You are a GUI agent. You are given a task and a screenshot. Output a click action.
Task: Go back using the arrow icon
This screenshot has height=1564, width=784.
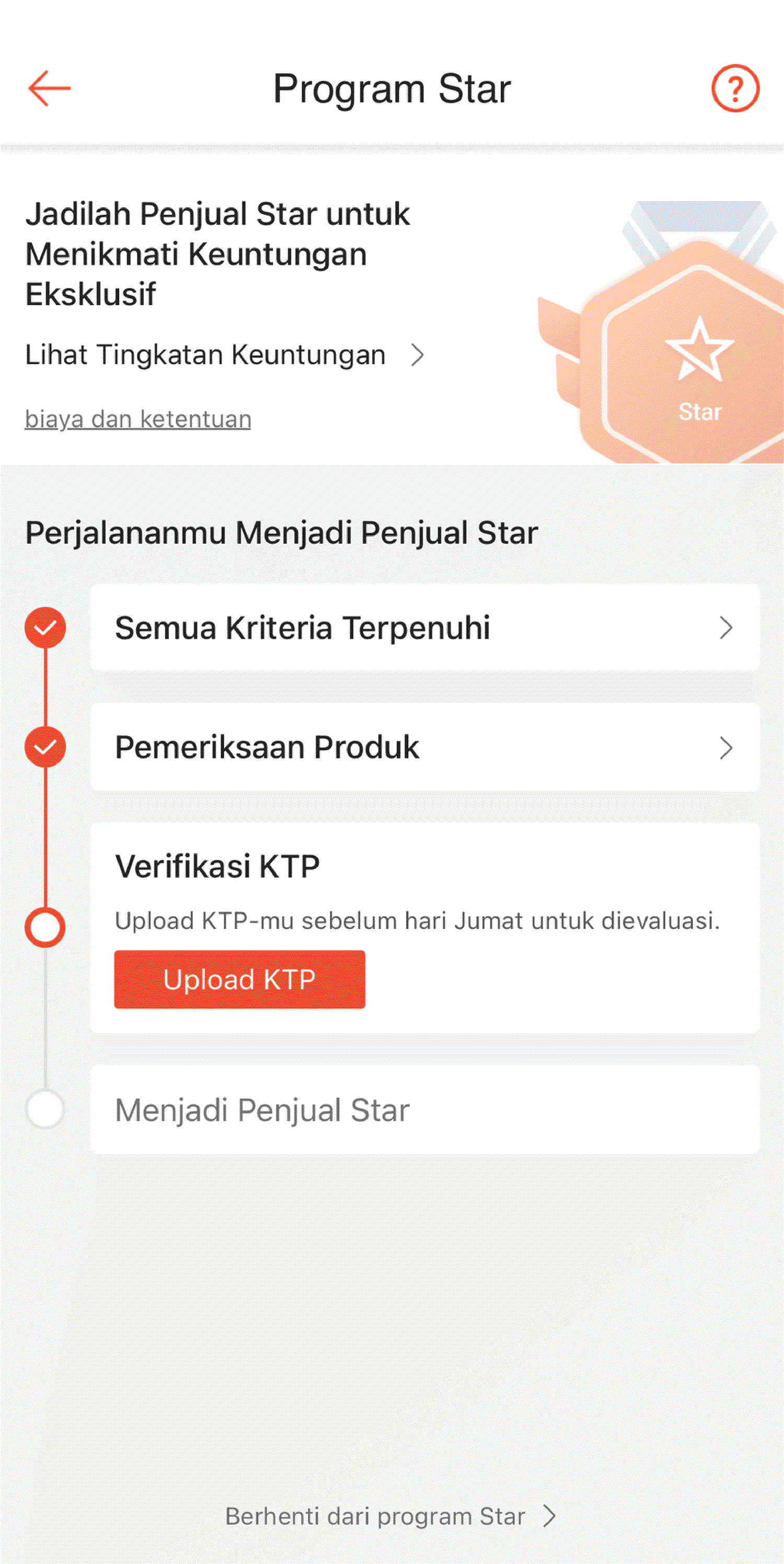coord(50,89)
